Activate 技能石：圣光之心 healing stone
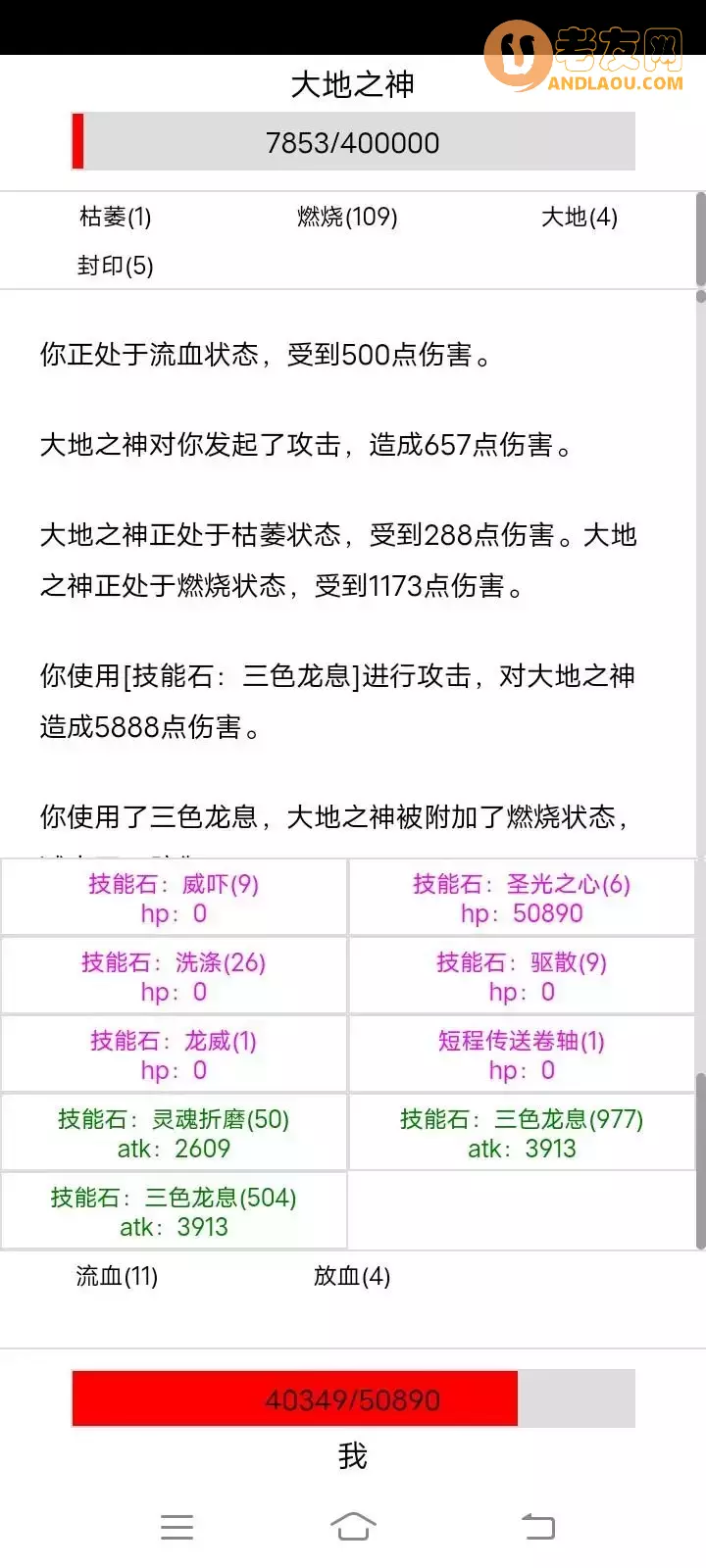The height and width of the screenshot is (1568, 706). 523,897
